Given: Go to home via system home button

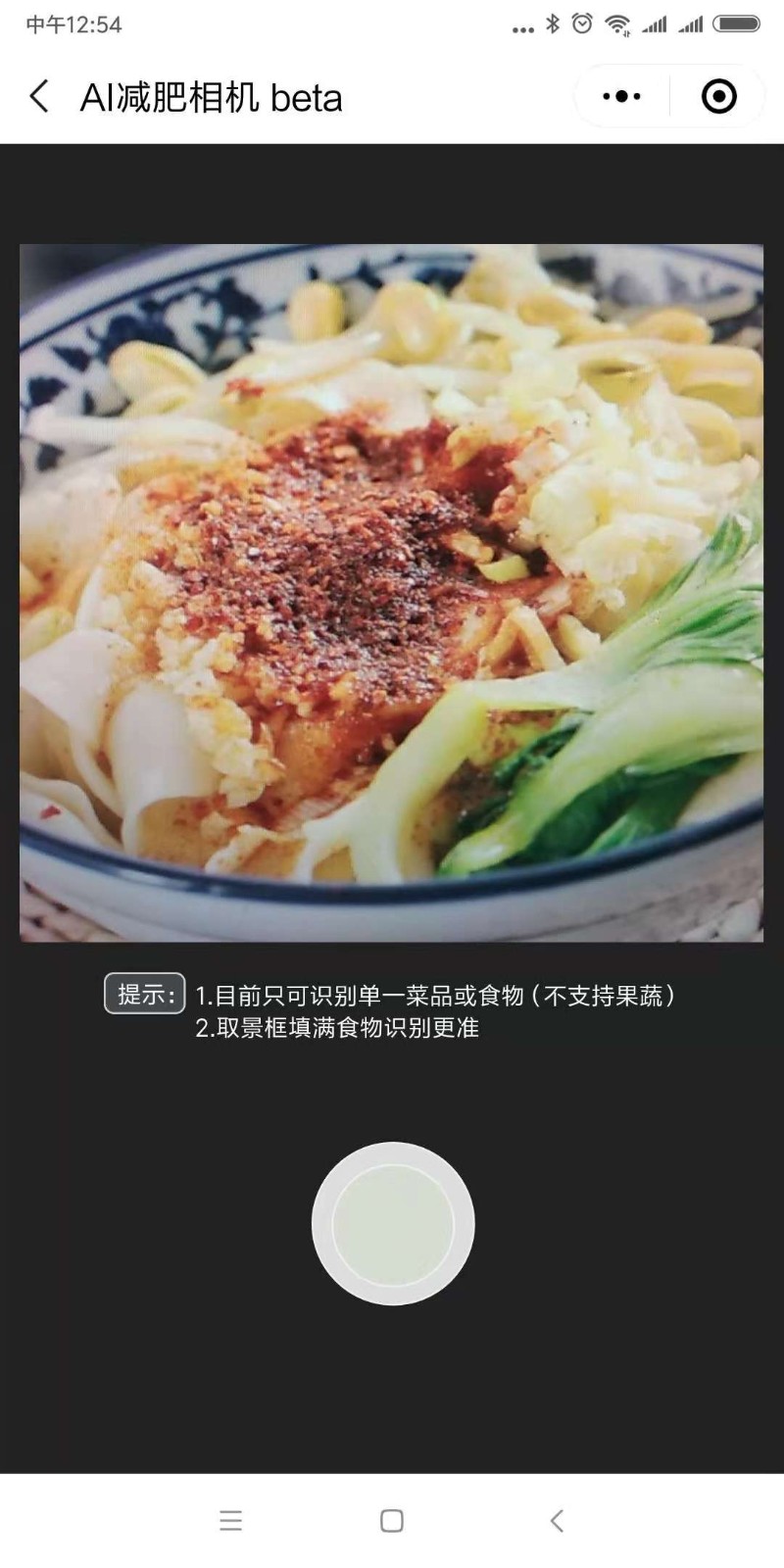Looking at the screenshot, I should [392, 1521].
